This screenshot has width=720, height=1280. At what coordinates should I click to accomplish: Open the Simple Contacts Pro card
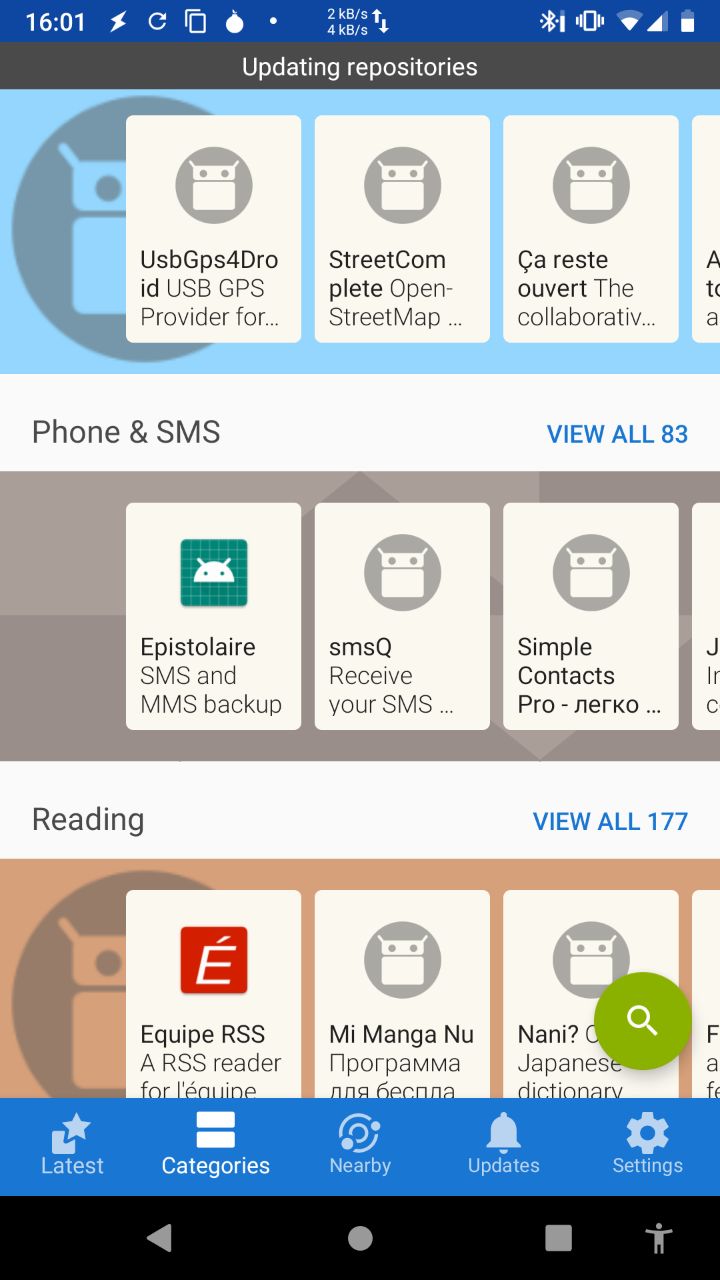[x=590, y=616]
